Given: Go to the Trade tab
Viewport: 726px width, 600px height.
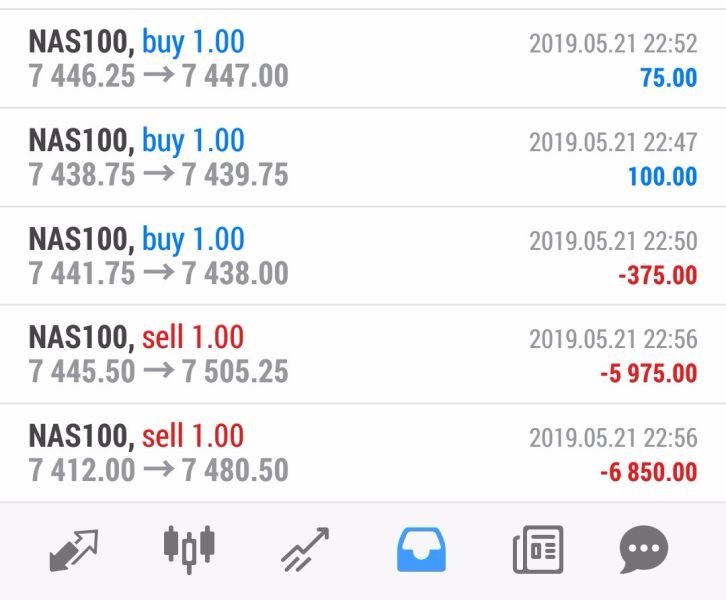Looking at the screenshot, I should coord(304,550).
